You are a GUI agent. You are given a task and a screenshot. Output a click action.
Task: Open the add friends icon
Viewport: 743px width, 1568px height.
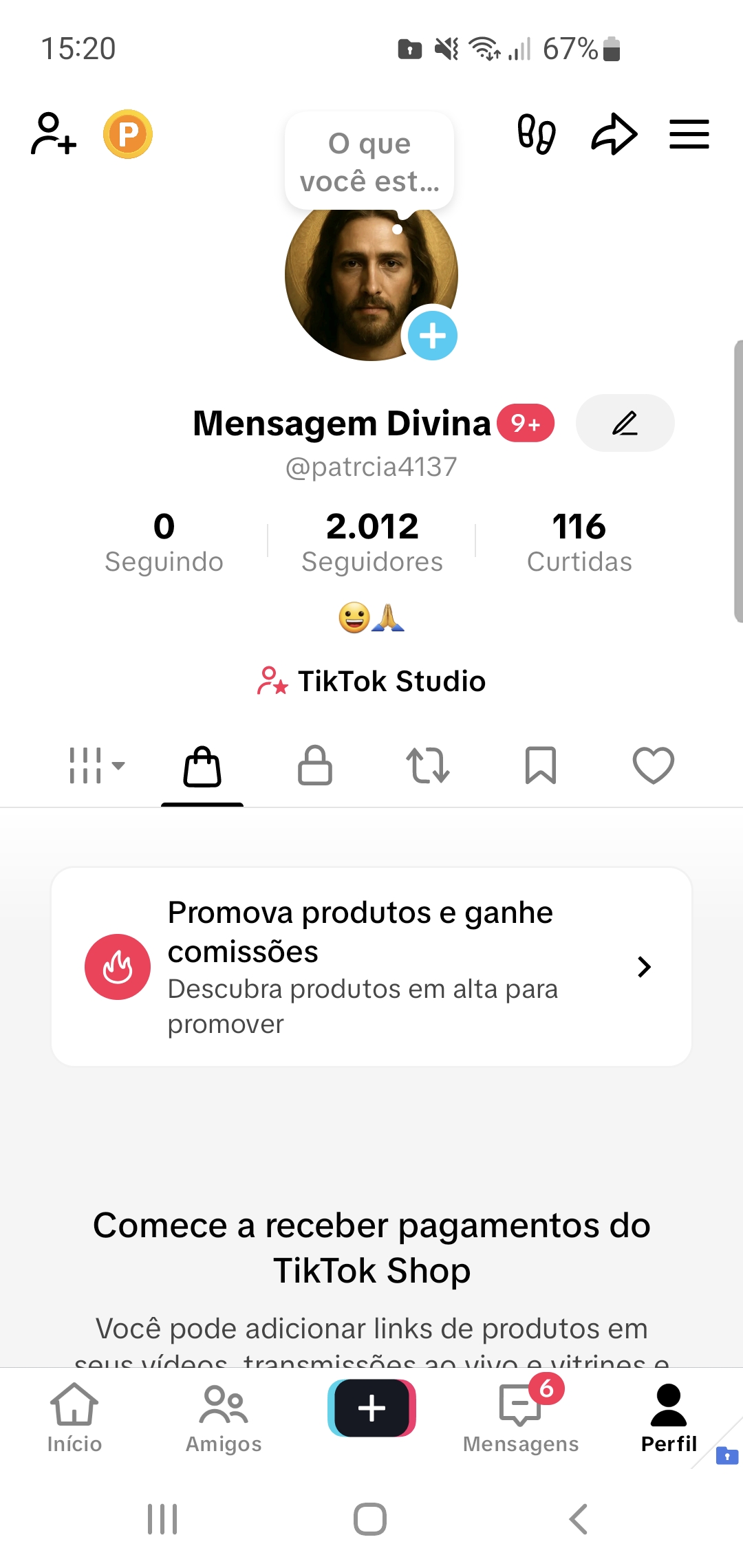pyautogui.click(x=54, y=133)
